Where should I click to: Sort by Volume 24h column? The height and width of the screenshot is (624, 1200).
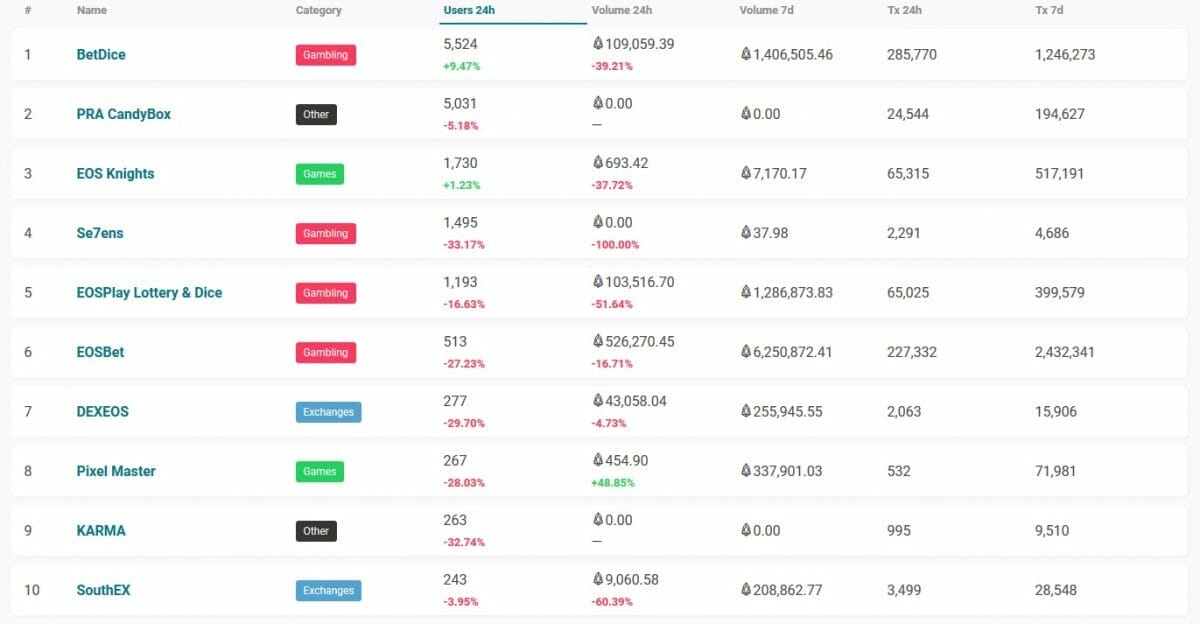click(x=622, y=10)
